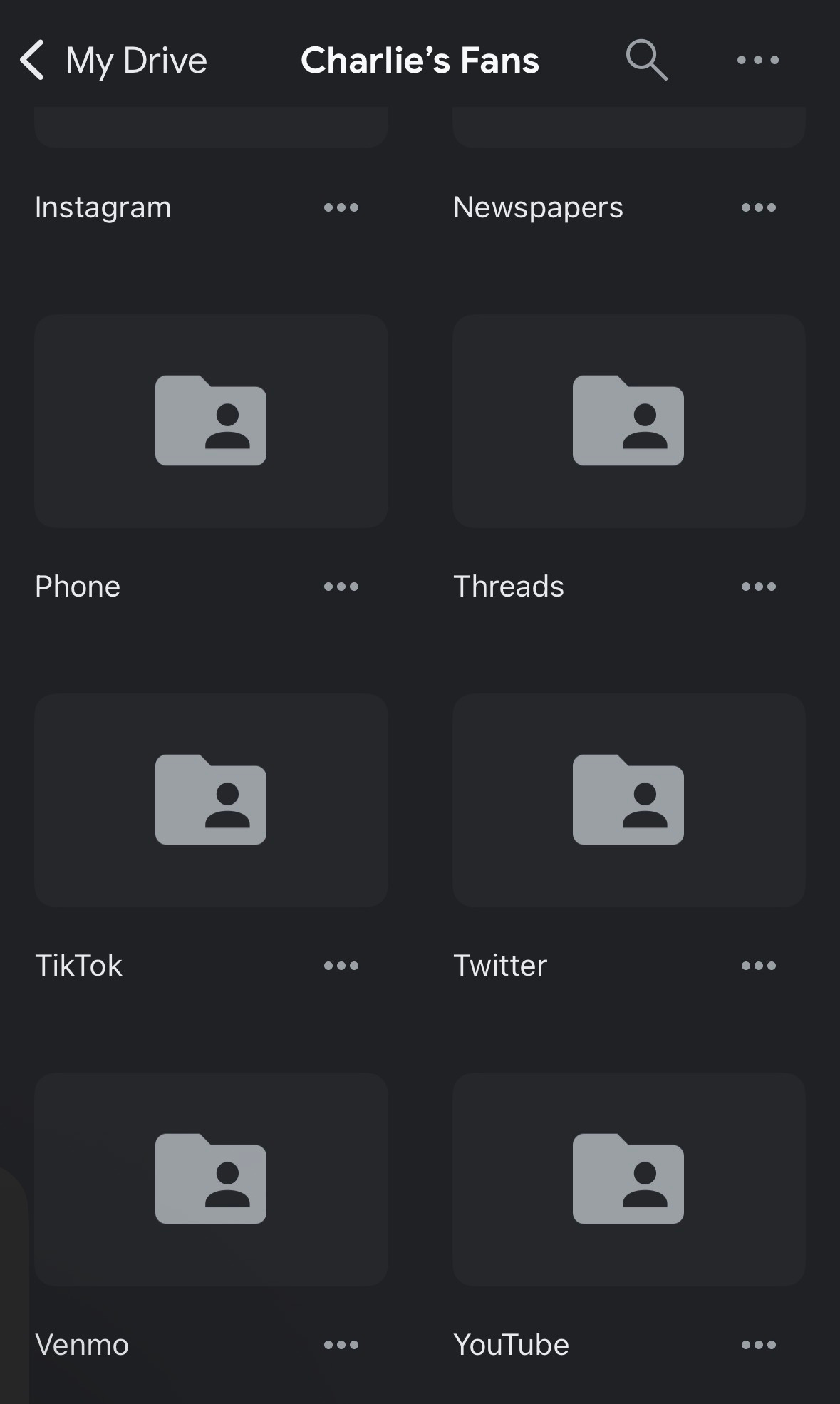Show options for the Phone folder
The width and height of the screenshot is (840, 1404).
tap(341, 587)
